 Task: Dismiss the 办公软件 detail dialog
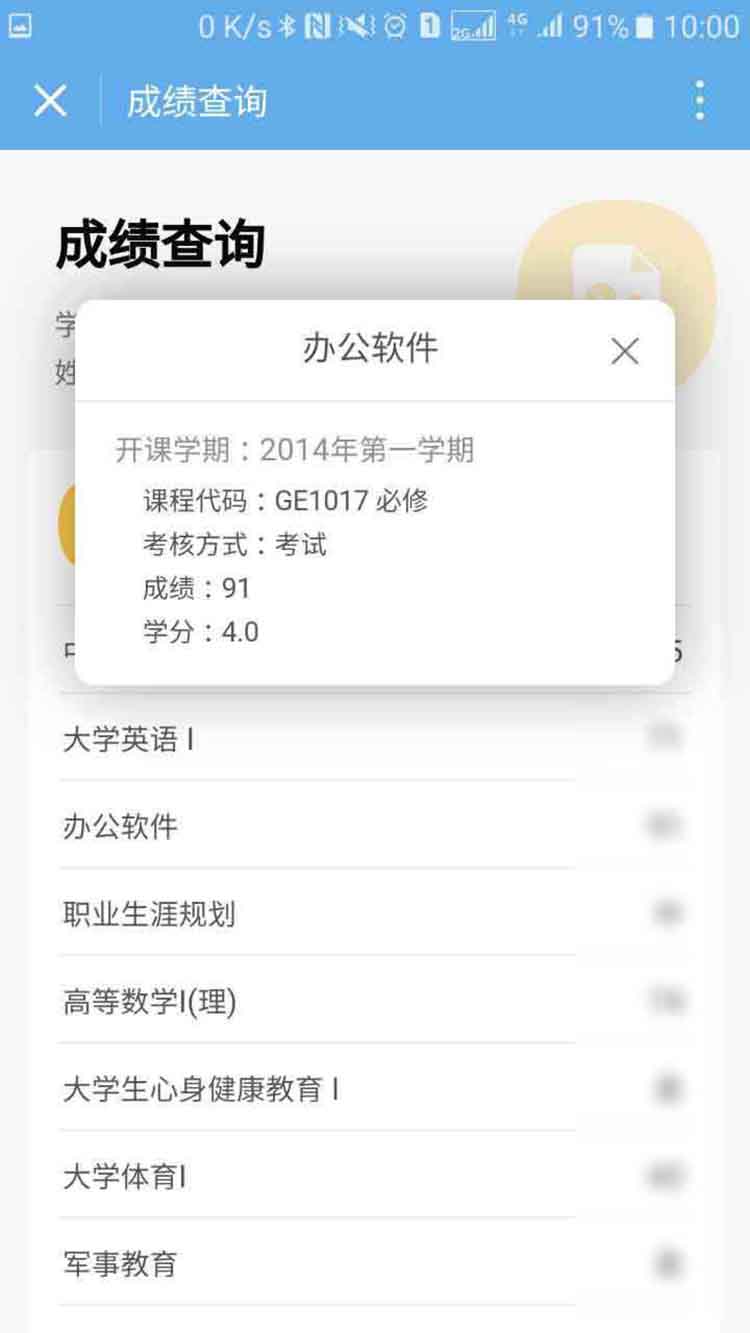pos(625,351)
